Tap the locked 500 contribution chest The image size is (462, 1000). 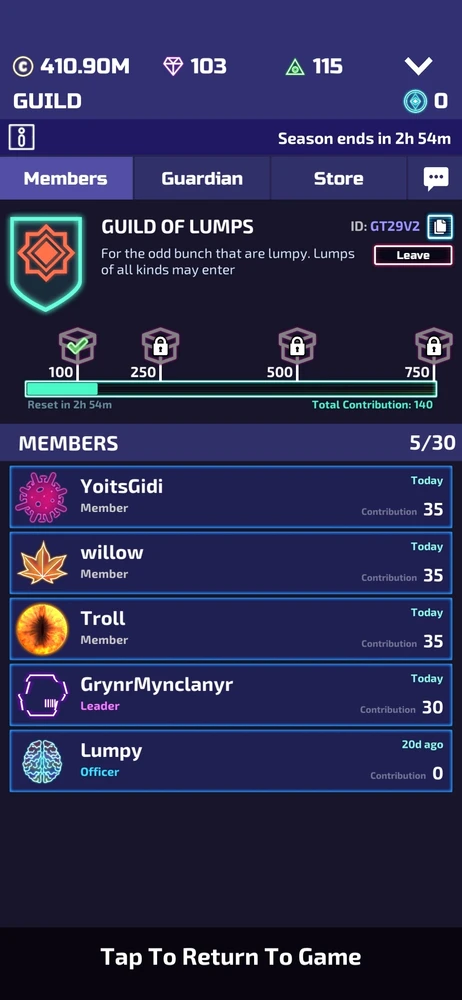tap(297, 346)
